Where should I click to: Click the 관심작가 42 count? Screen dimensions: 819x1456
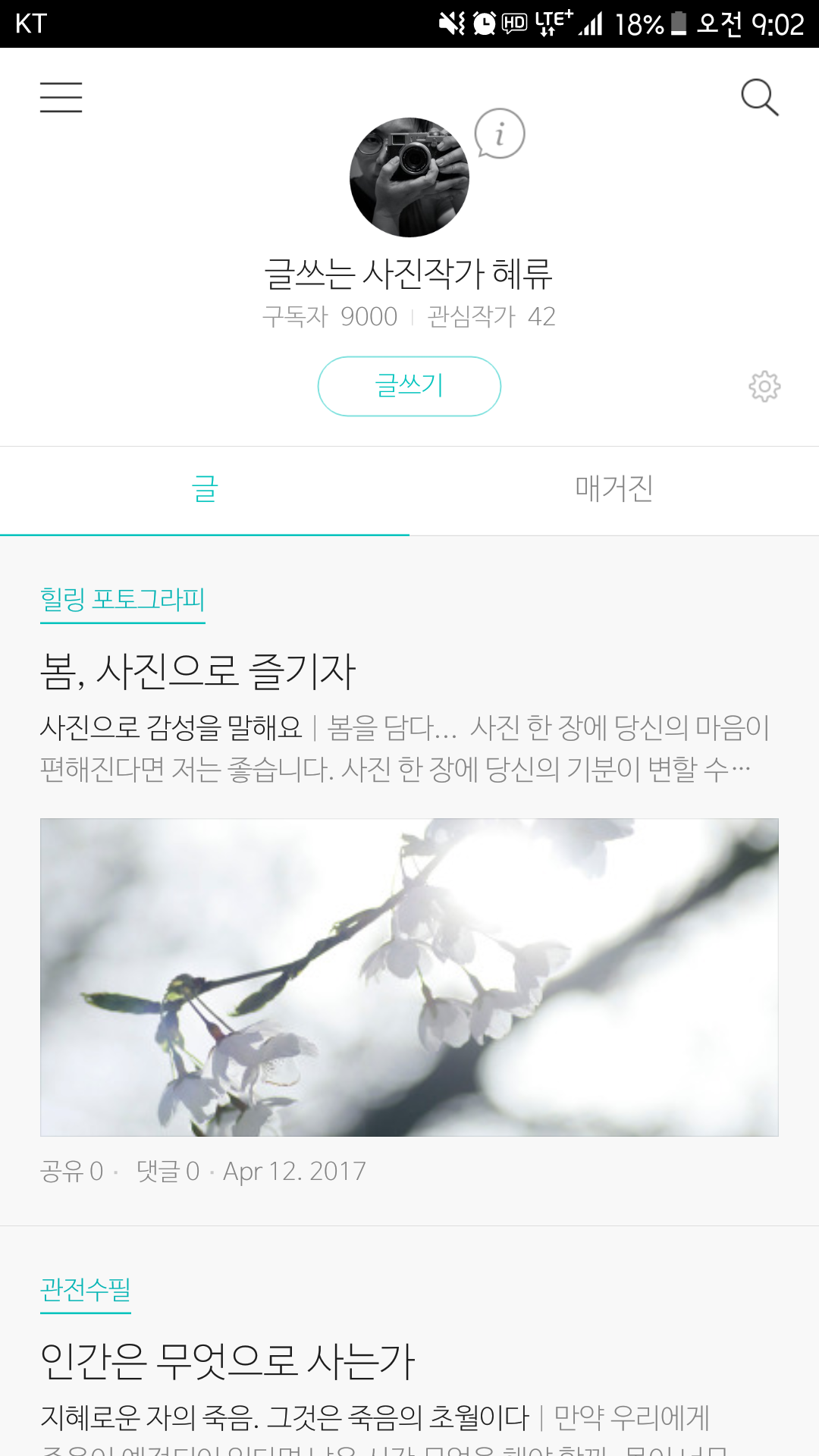tap(490, 318)
